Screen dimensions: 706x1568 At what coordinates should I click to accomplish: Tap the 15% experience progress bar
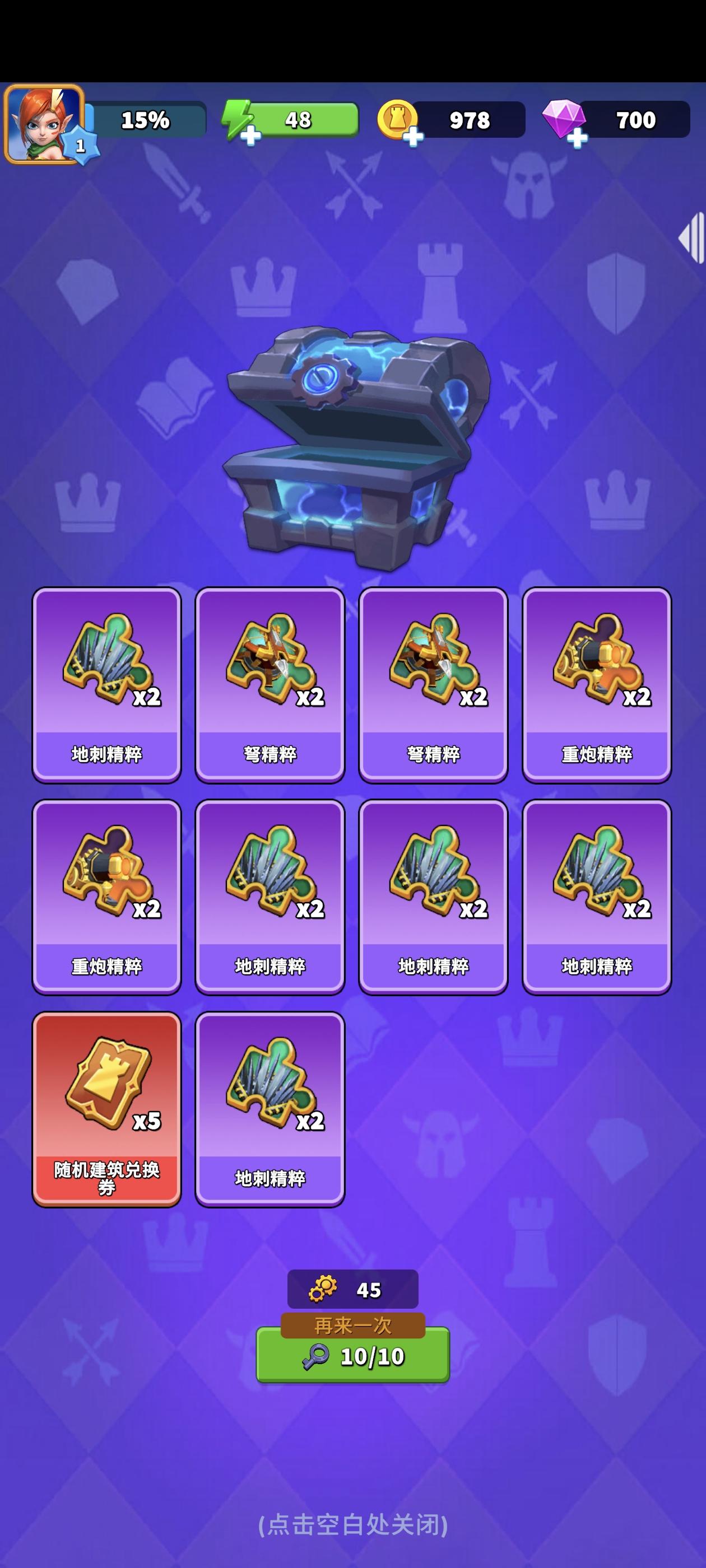tap(146, 119)
